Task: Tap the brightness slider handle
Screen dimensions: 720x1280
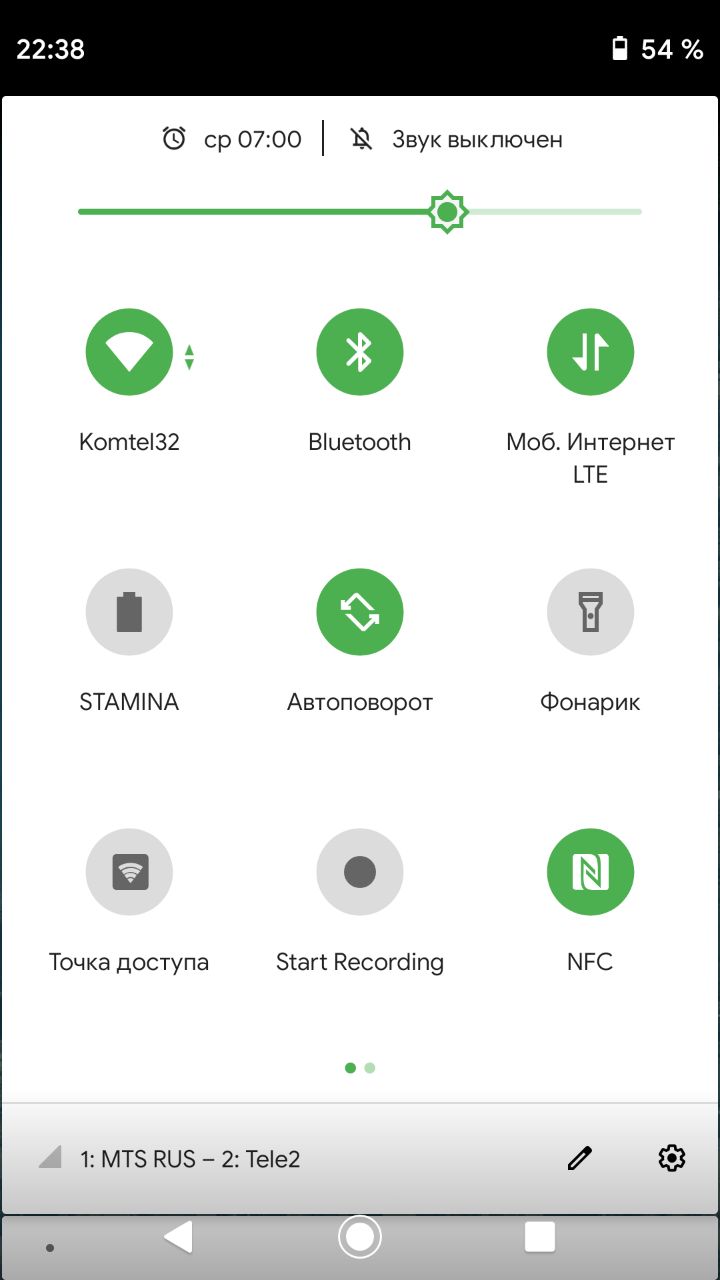Action: coord(447,212)
